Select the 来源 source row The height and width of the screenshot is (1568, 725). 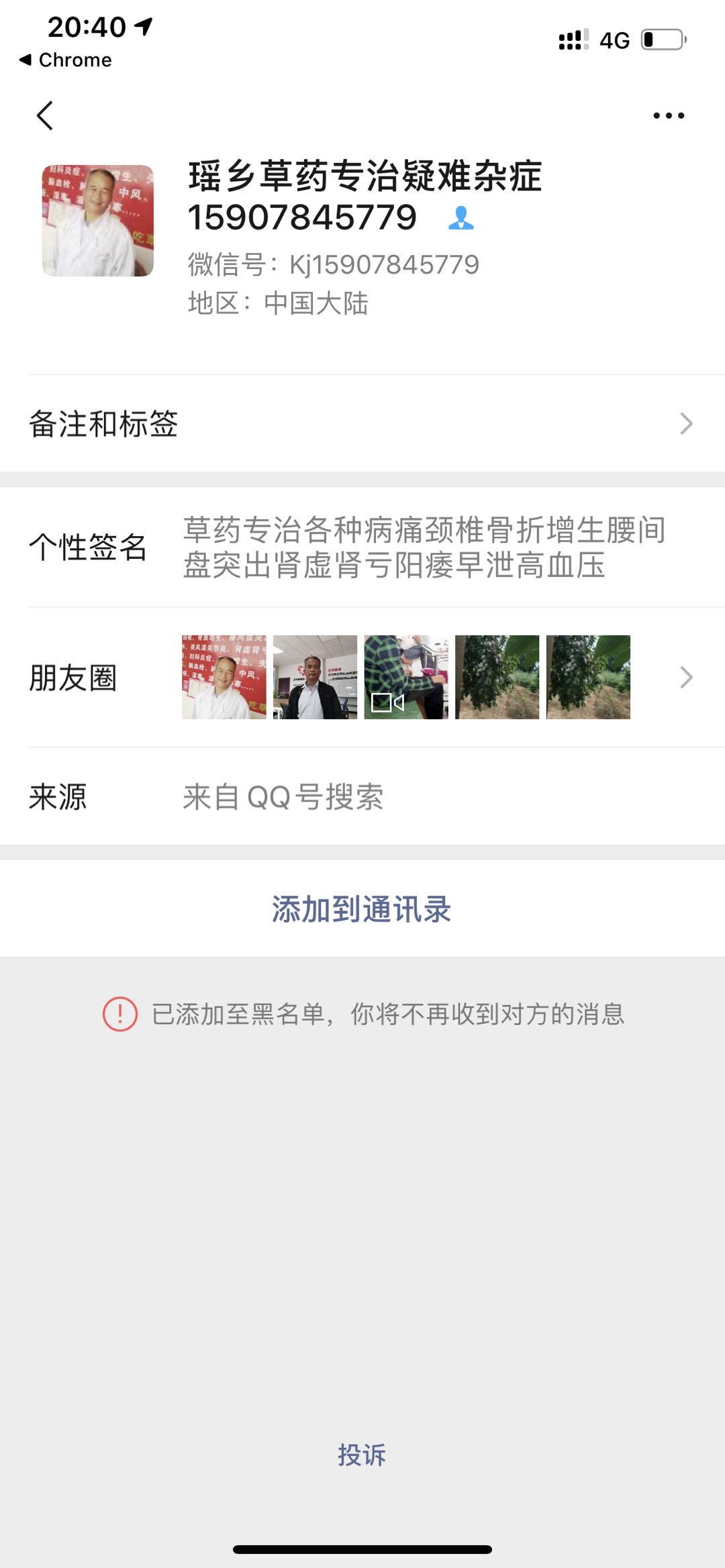point(362,796)
